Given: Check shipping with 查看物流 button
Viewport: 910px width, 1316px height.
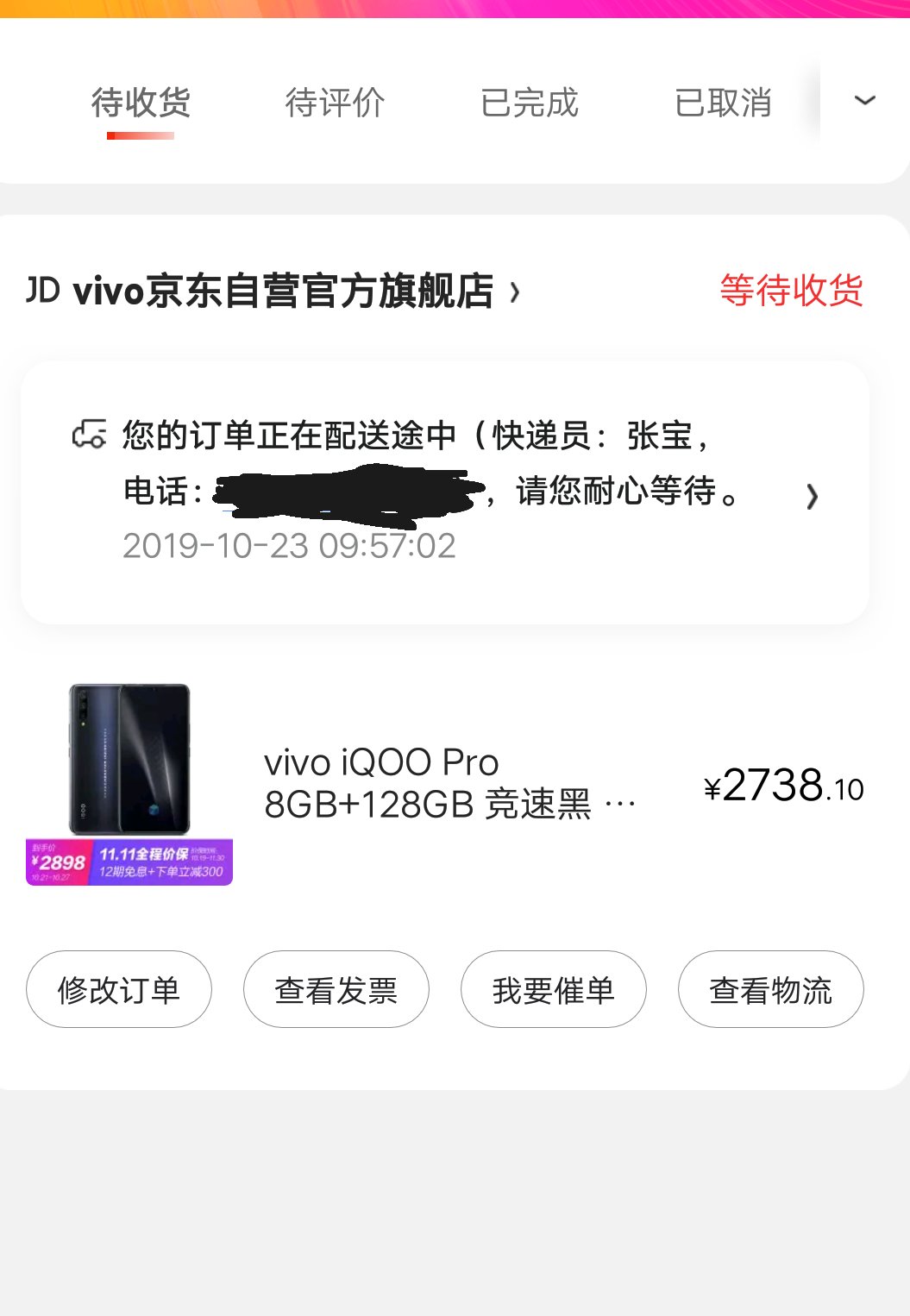Looking at the screenshot, I should coord(771,989).
